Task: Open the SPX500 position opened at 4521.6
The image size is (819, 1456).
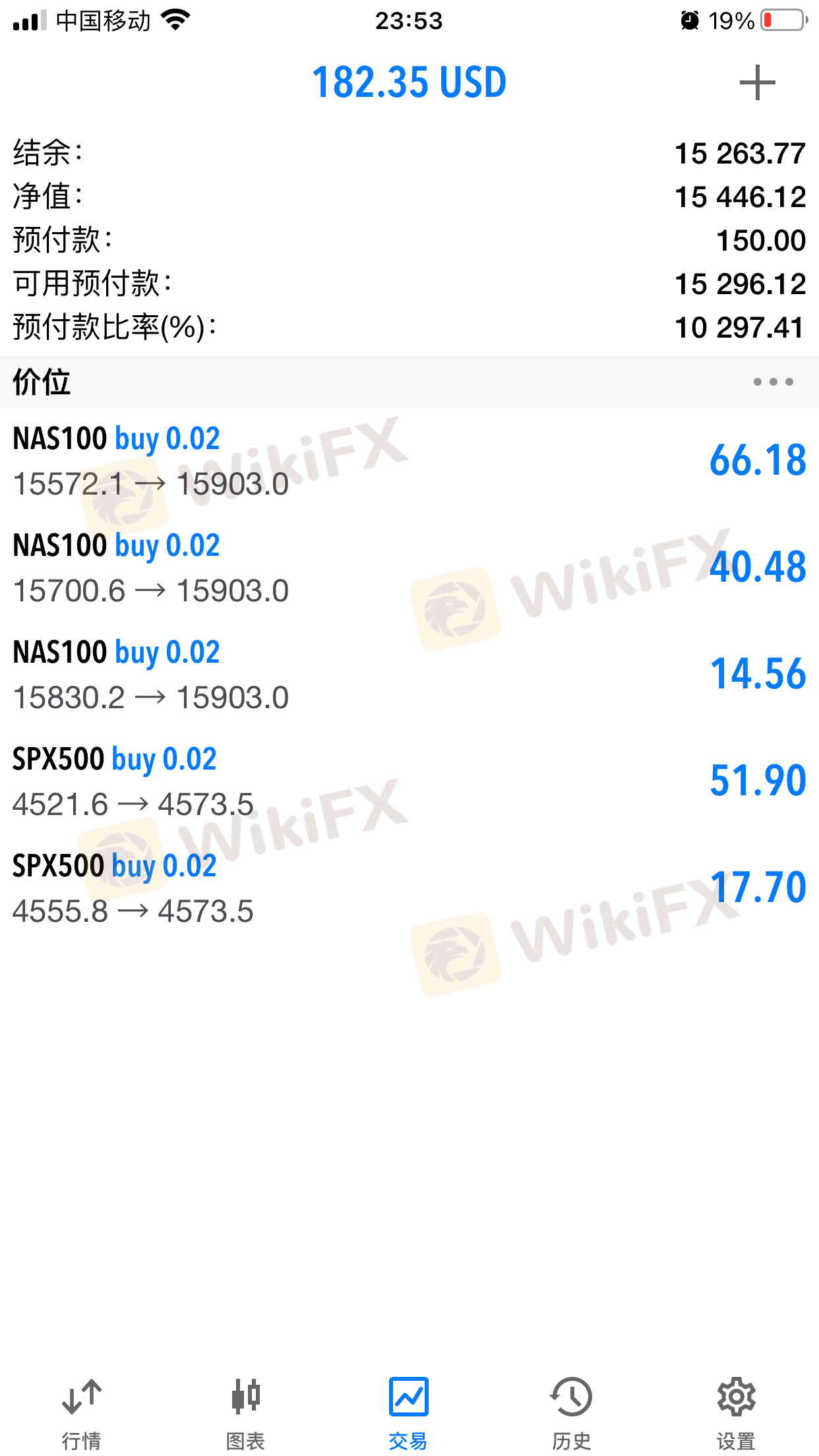Action: (409, 781)
